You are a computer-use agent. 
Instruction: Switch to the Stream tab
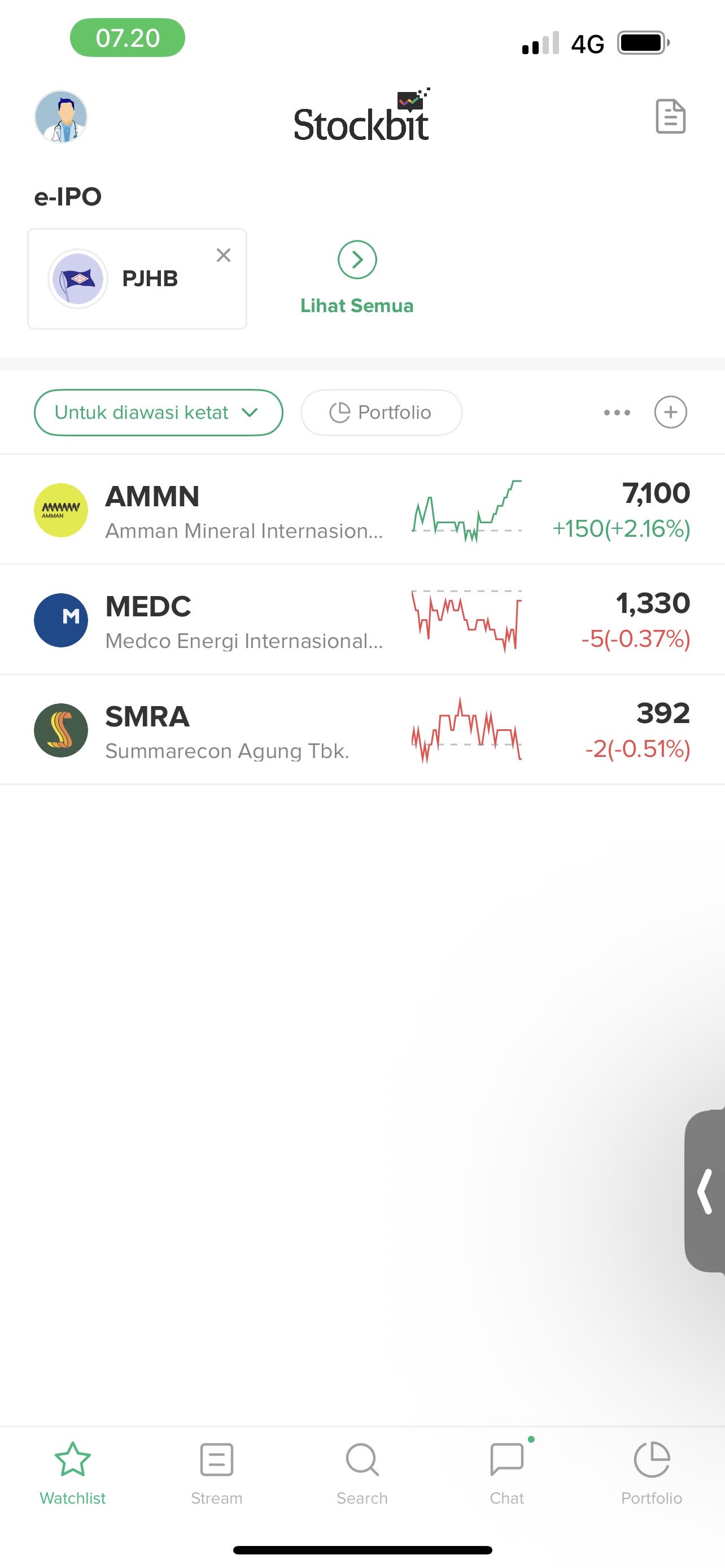point(217,1472)
